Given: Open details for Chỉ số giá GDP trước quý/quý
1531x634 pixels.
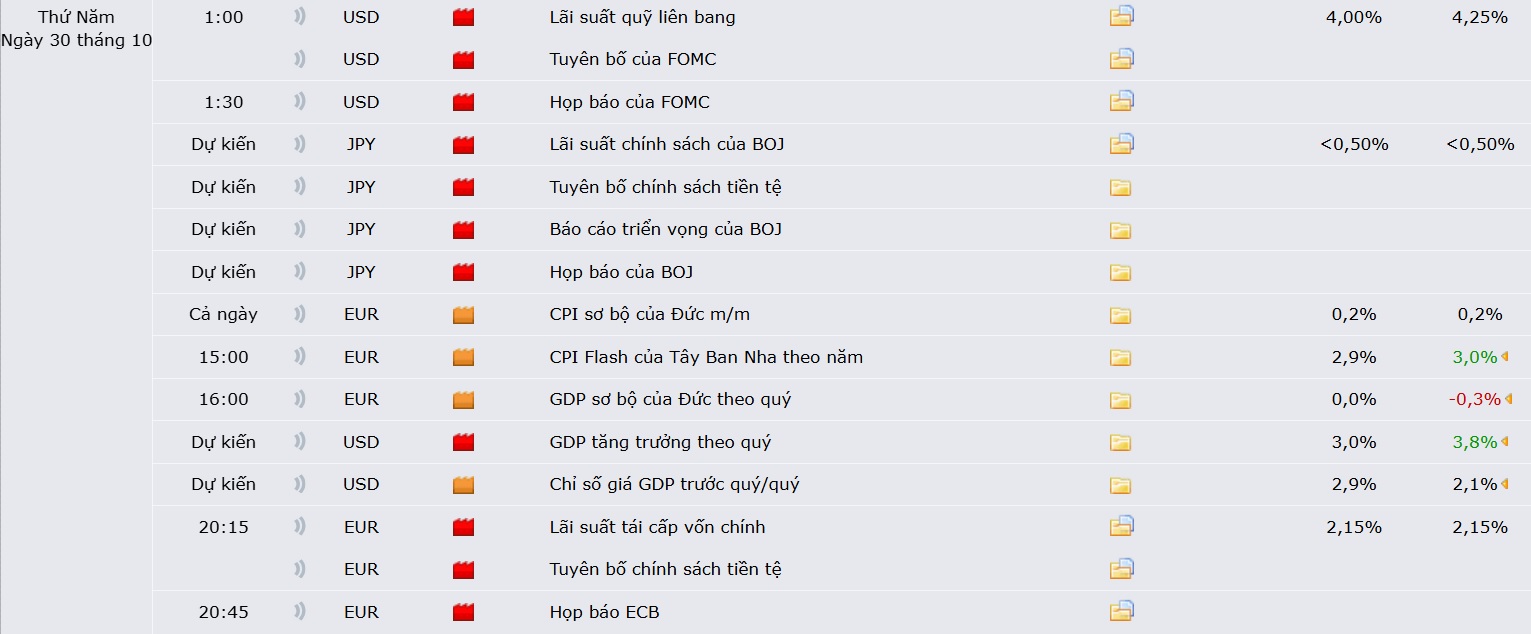Looking at the screenshot, I should click(1120, 485).
